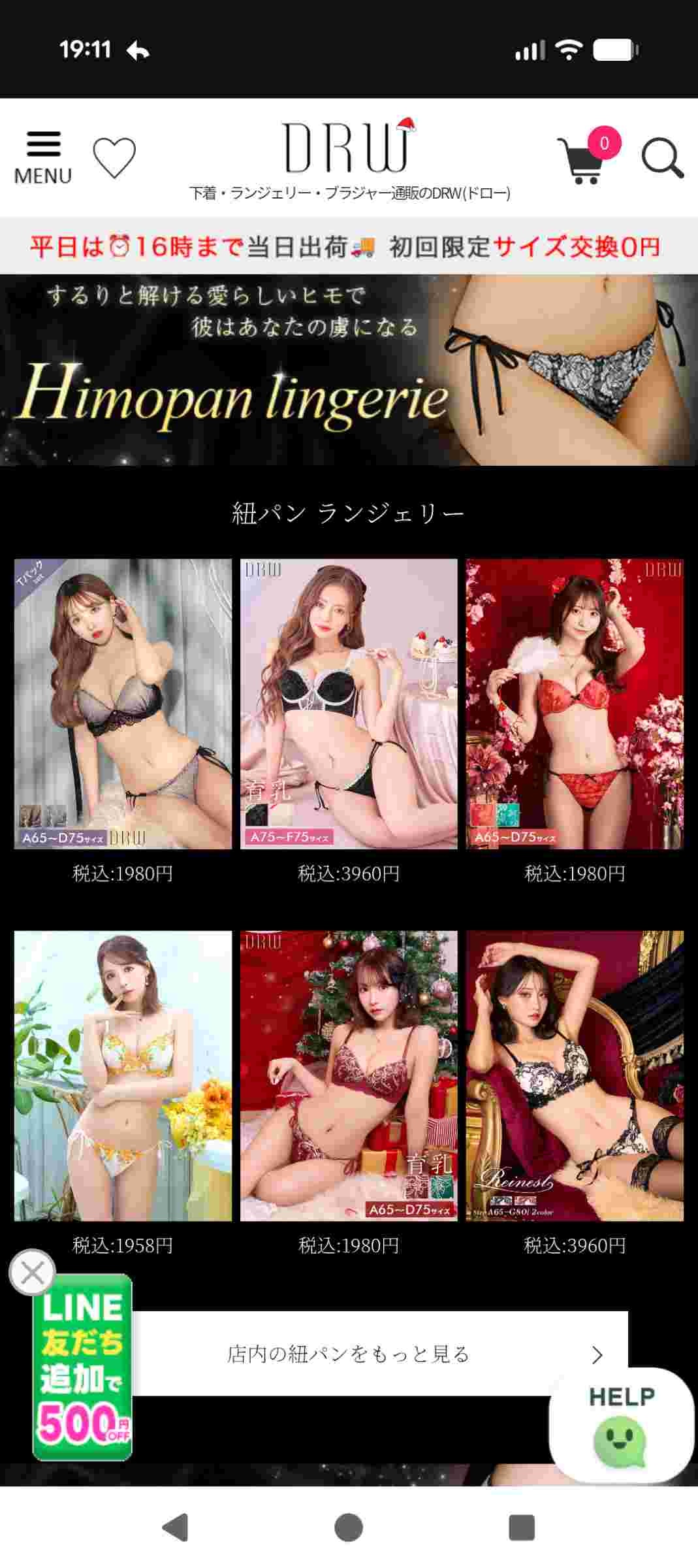Screen dimensions: 698x1568
Task: Open the yellow floral set priced 1958円
Action: [x=123, y=1075]
